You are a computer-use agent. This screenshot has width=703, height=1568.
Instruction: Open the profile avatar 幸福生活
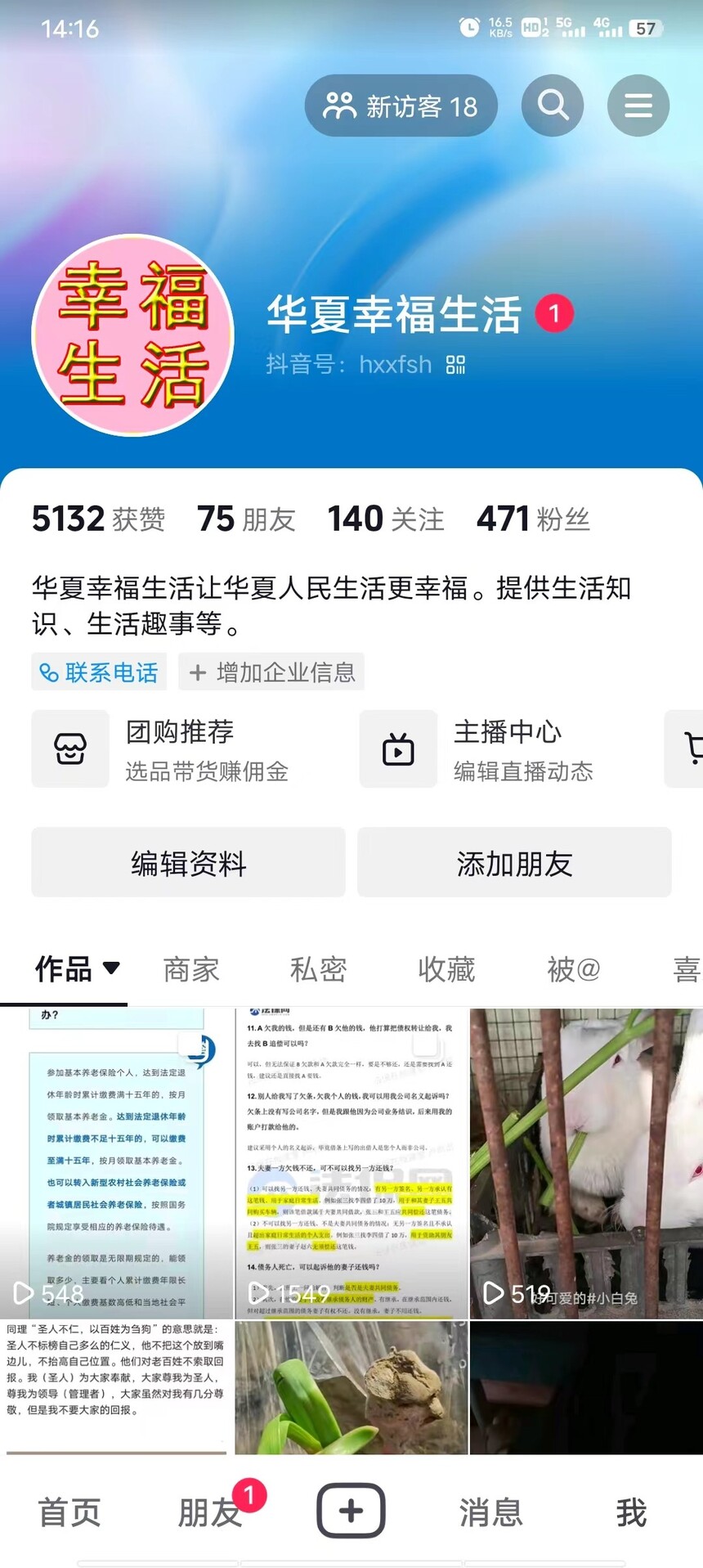[x=132, y=335]
